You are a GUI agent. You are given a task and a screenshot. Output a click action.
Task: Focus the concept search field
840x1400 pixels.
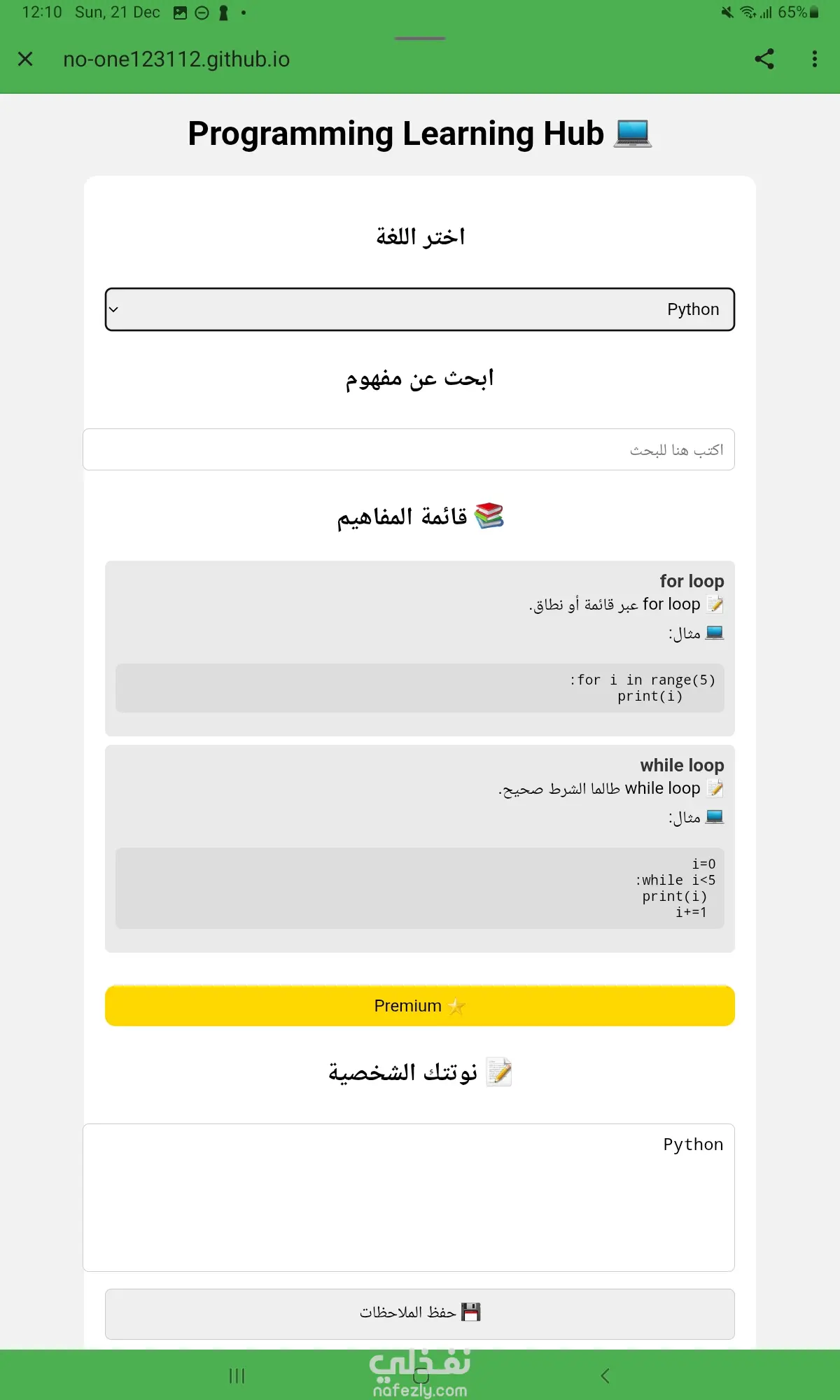[409, 449]
